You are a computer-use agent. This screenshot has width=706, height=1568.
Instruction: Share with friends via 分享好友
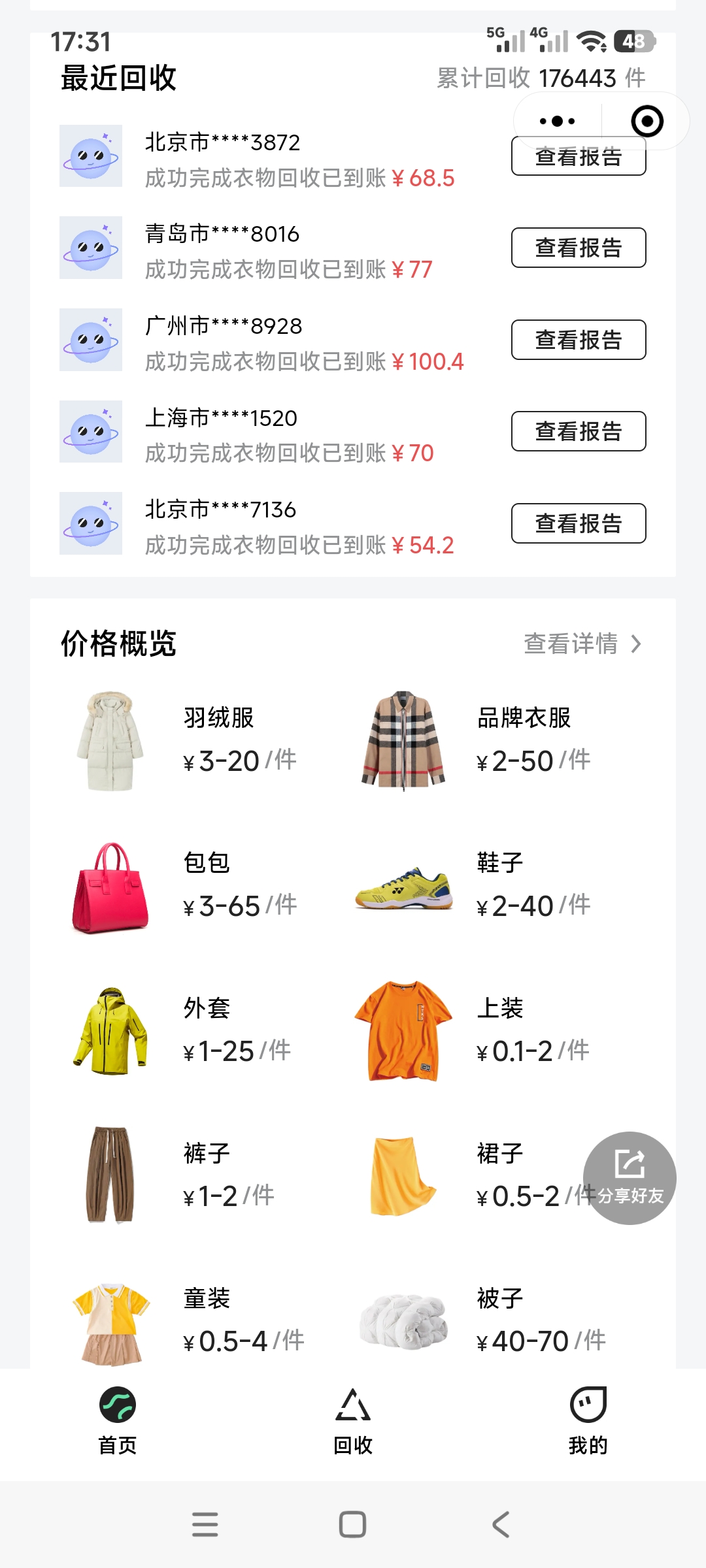pos(630,1178)
